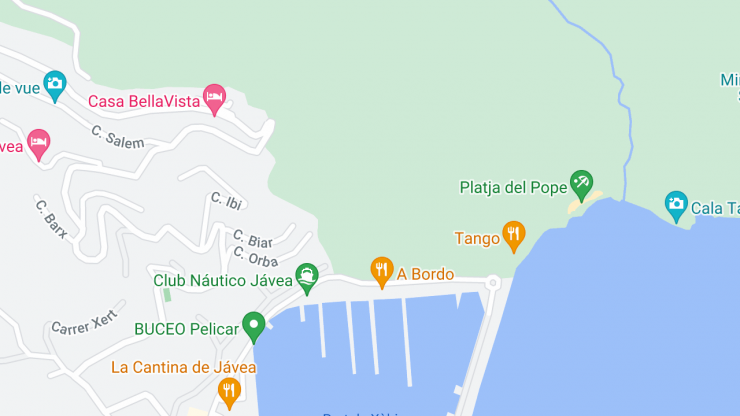Tap the A Bordo restaurant pin

(381, 270)
